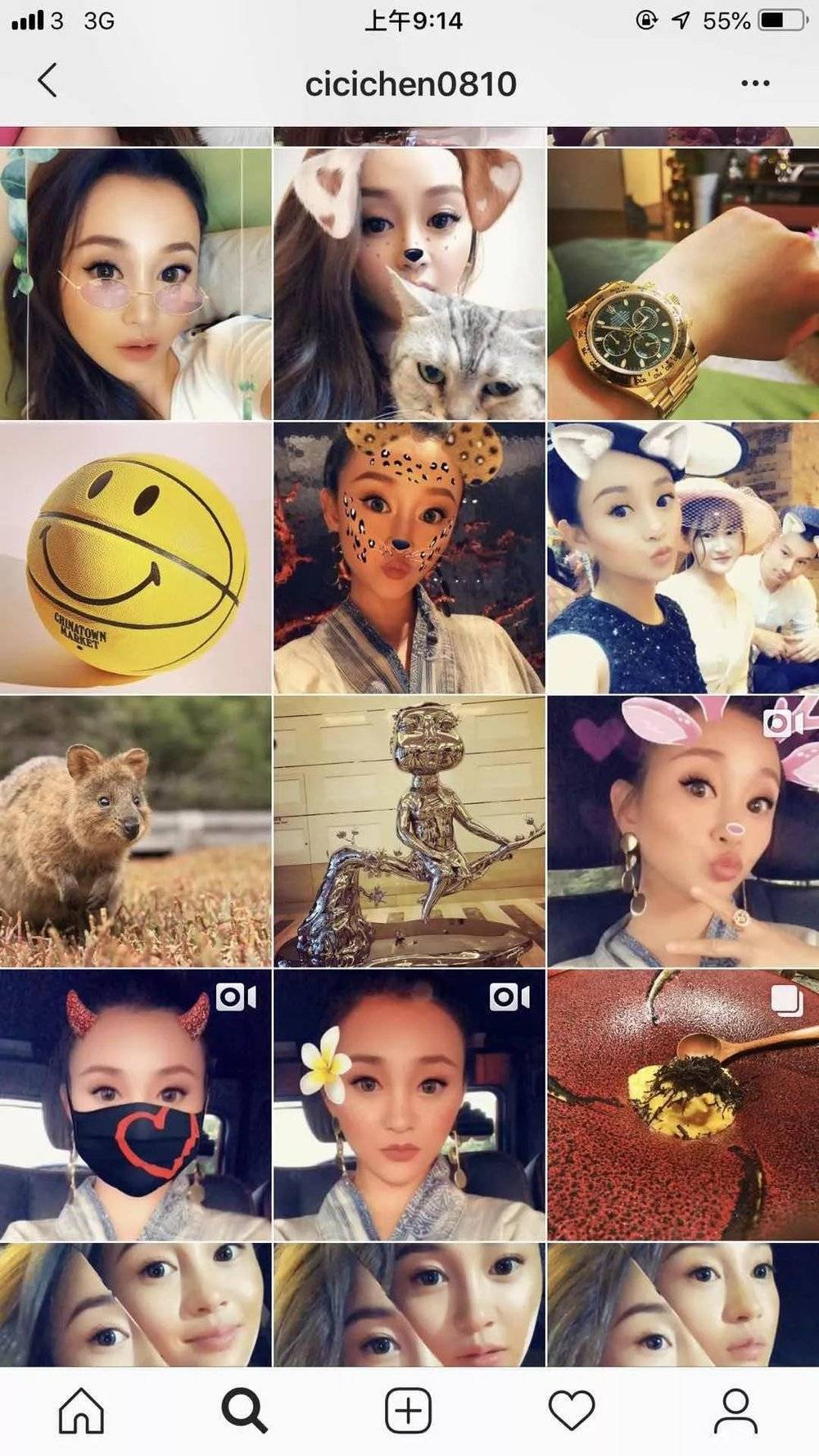819x1456 pixels.
Task: Go to your own profile tab
Action: pos(735,1410)
